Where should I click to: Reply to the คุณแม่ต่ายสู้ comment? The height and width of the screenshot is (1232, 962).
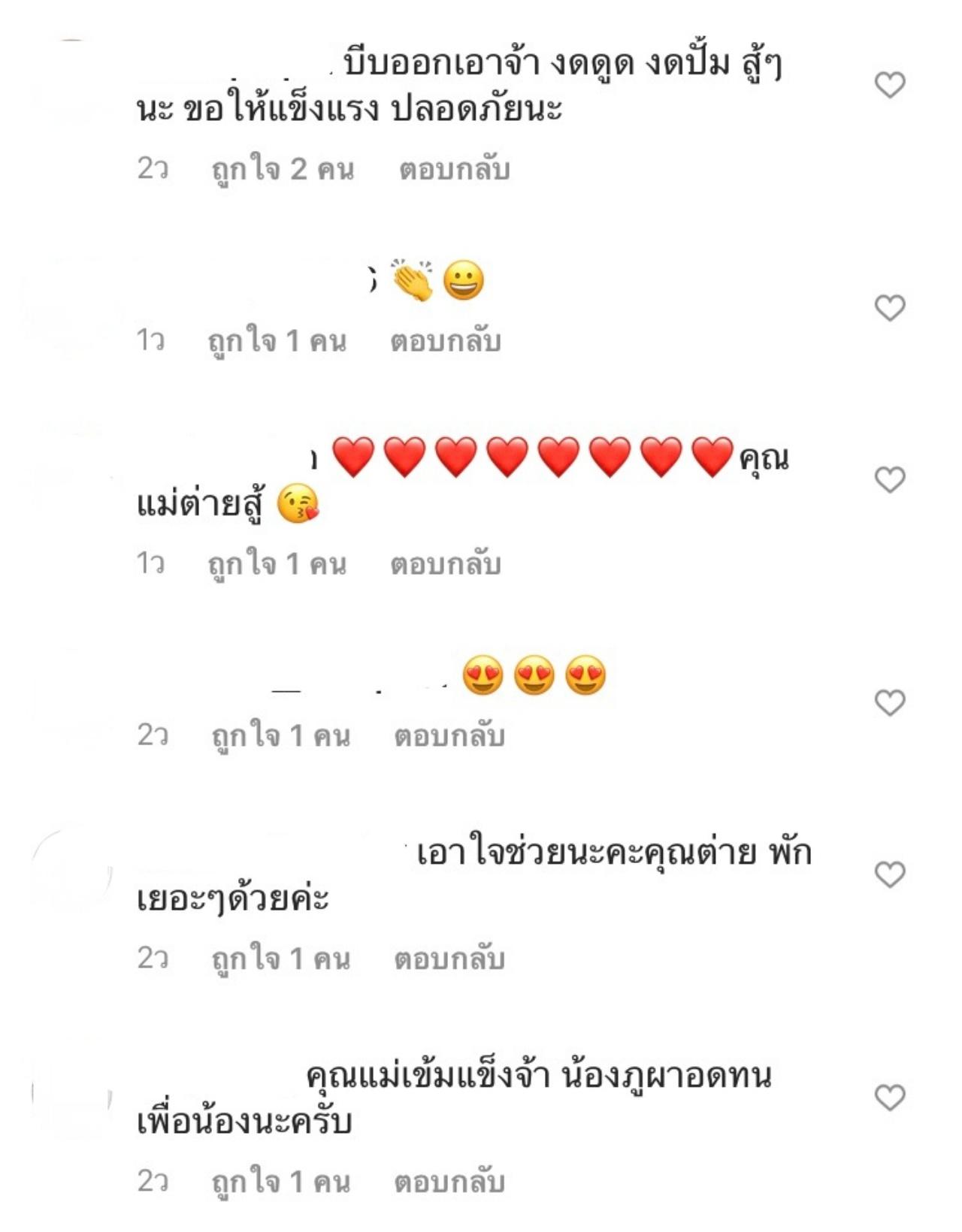(445, 564)
